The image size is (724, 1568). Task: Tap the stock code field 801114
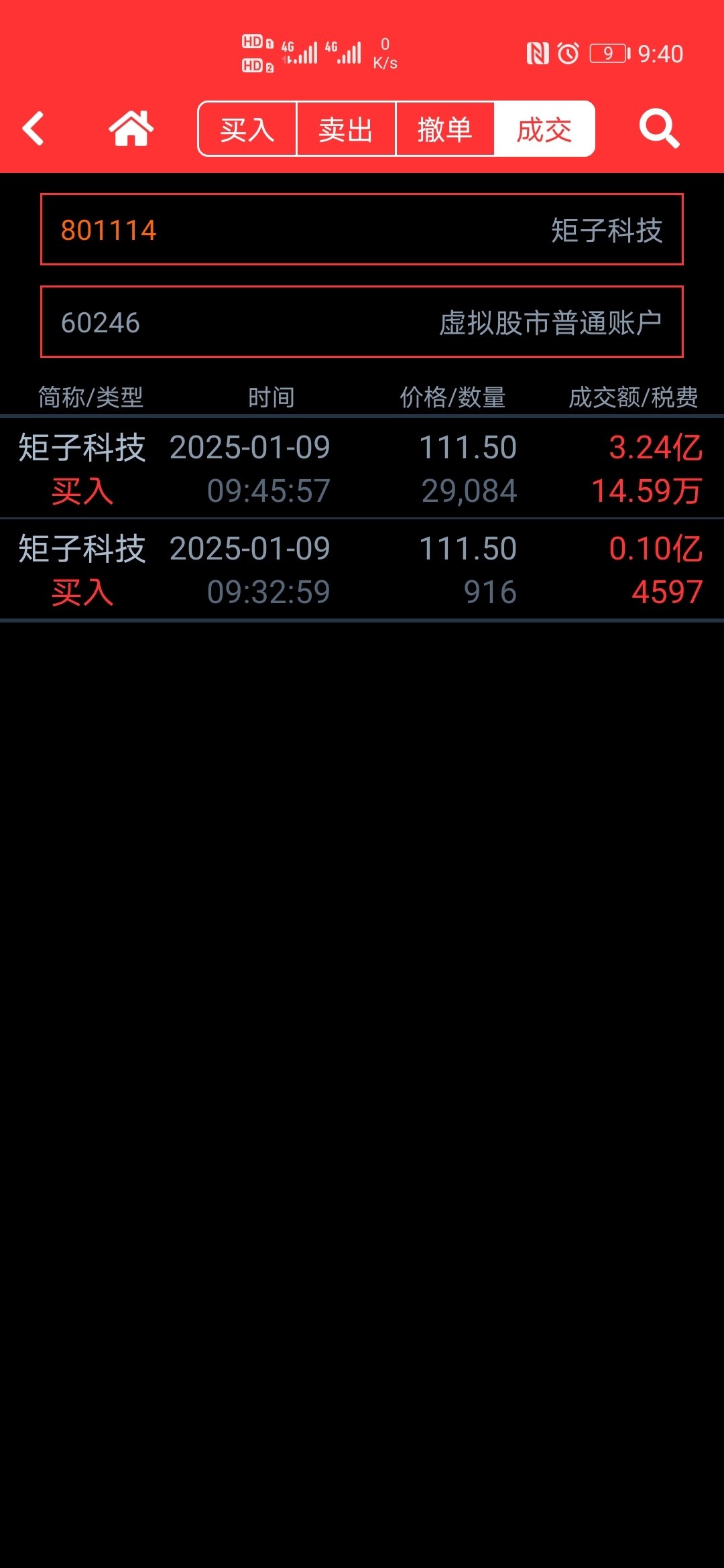coord(362,230)
